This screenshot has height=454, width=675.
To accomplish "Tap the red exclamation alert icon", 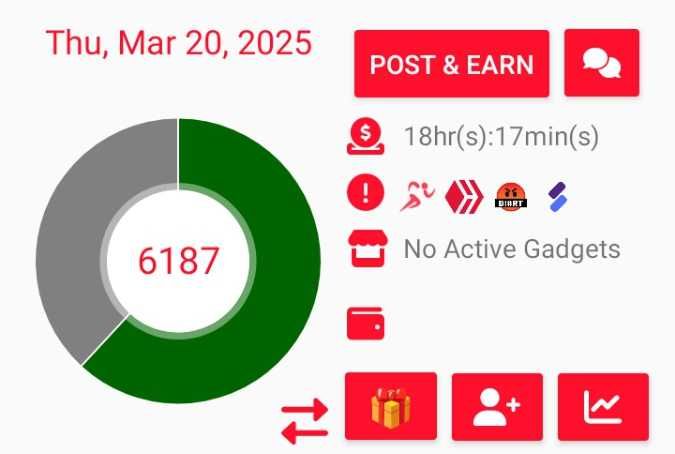I will coord(365,192).
